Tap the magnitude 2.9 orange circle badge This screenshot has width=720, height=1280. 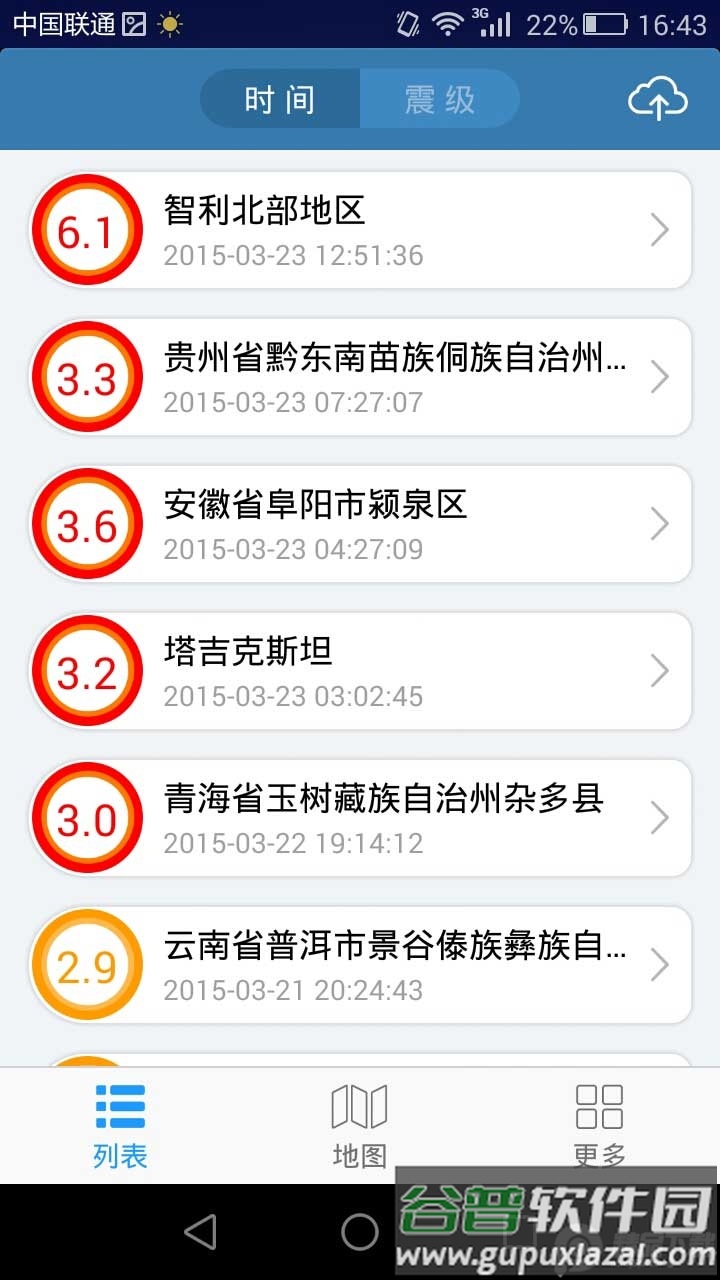(x=87, y=964)
